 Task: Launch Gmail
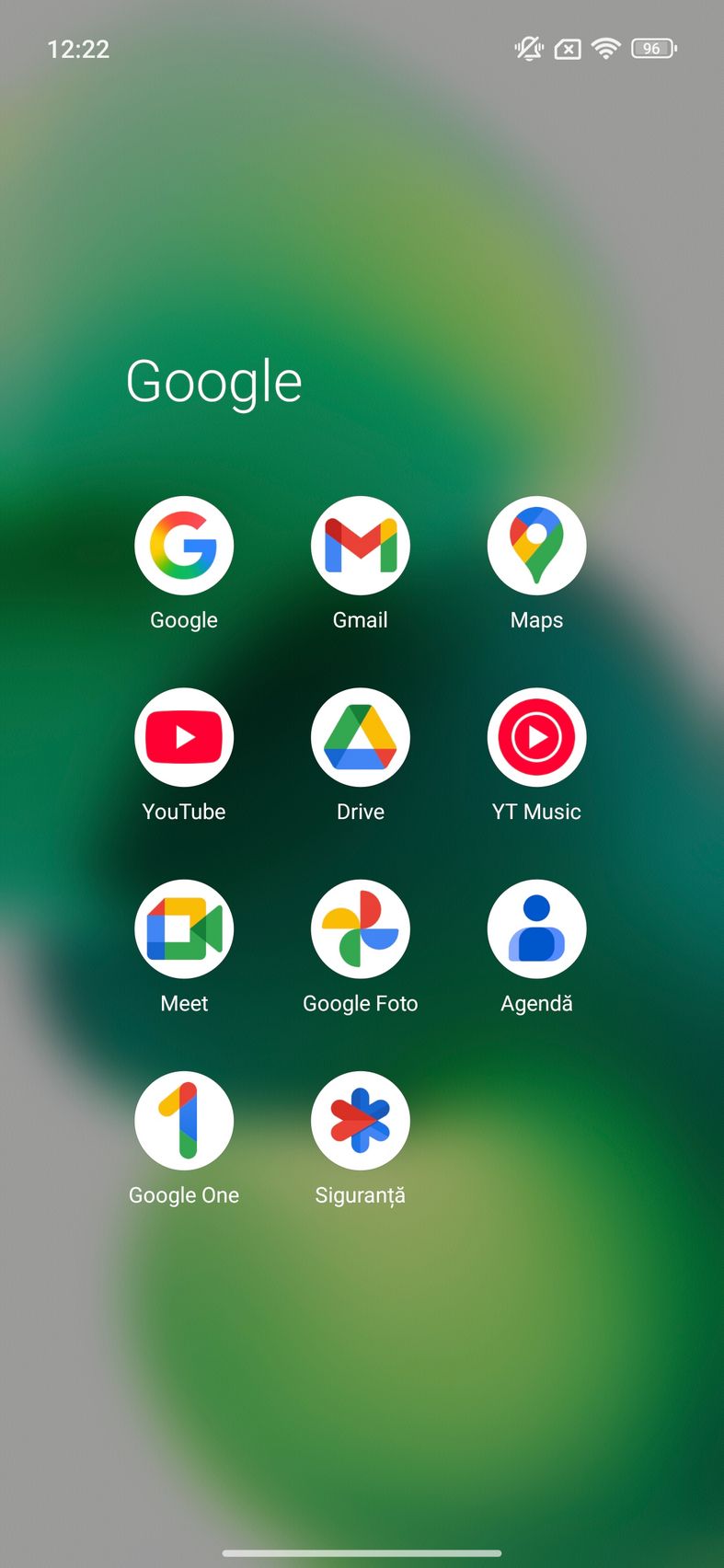coord(361,546)
